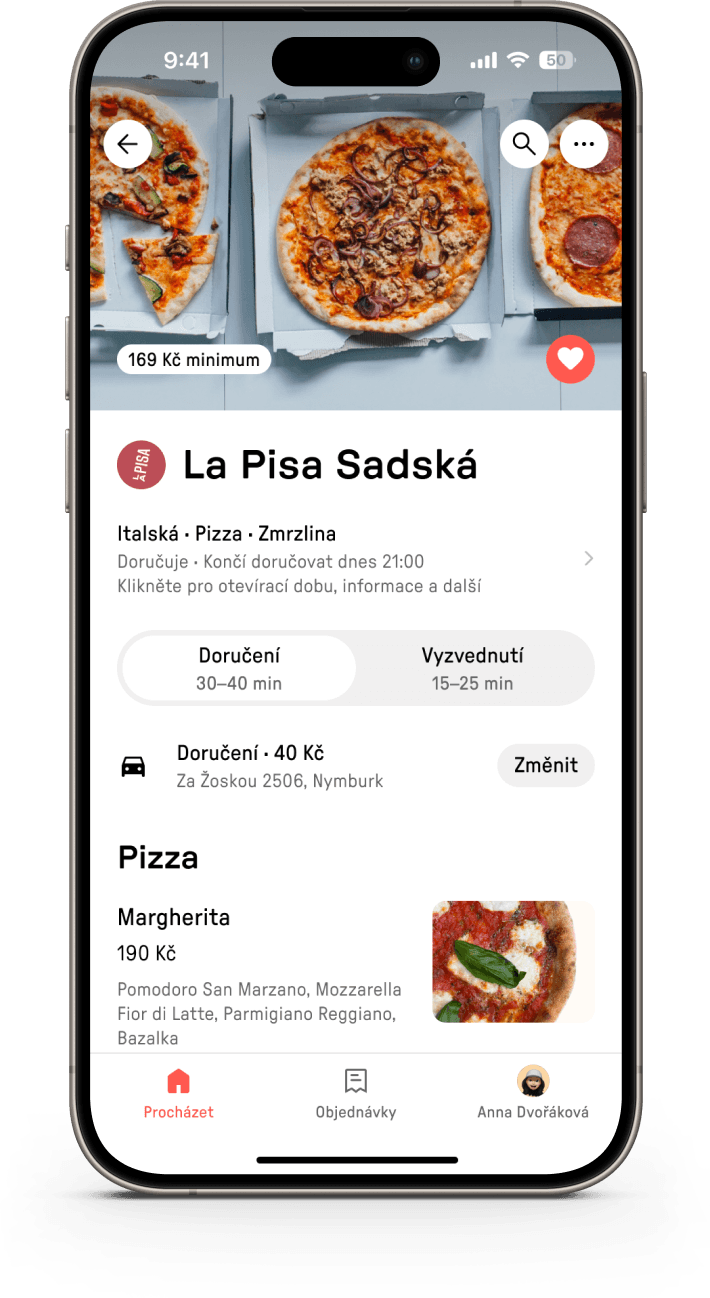The height and width of the screenshot is (1298, 710).
Task: Open the Objednávky orders tab
Action: tap(356, 1093)
